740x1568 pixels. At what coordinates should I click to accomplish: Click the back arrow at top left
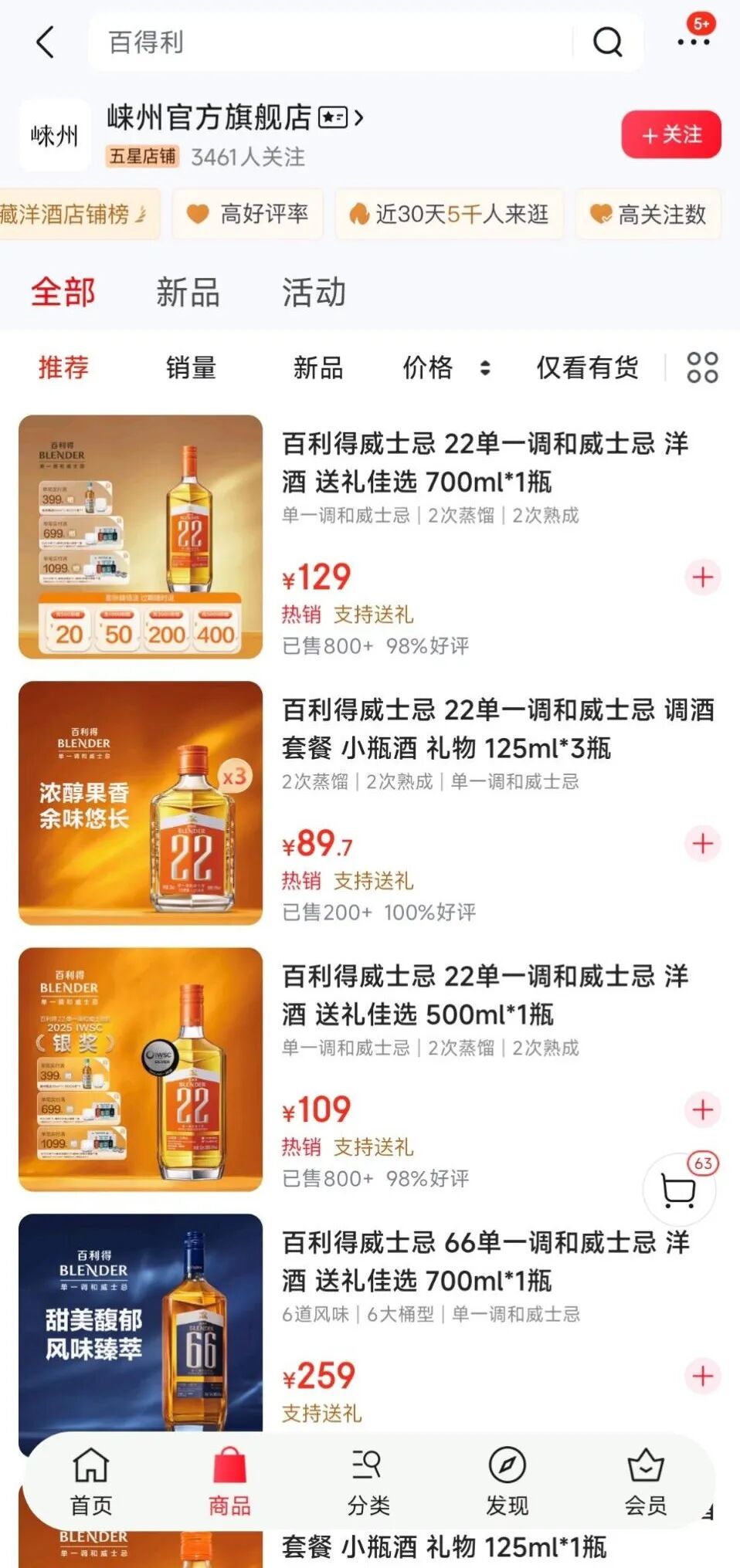tap(44, 42)
